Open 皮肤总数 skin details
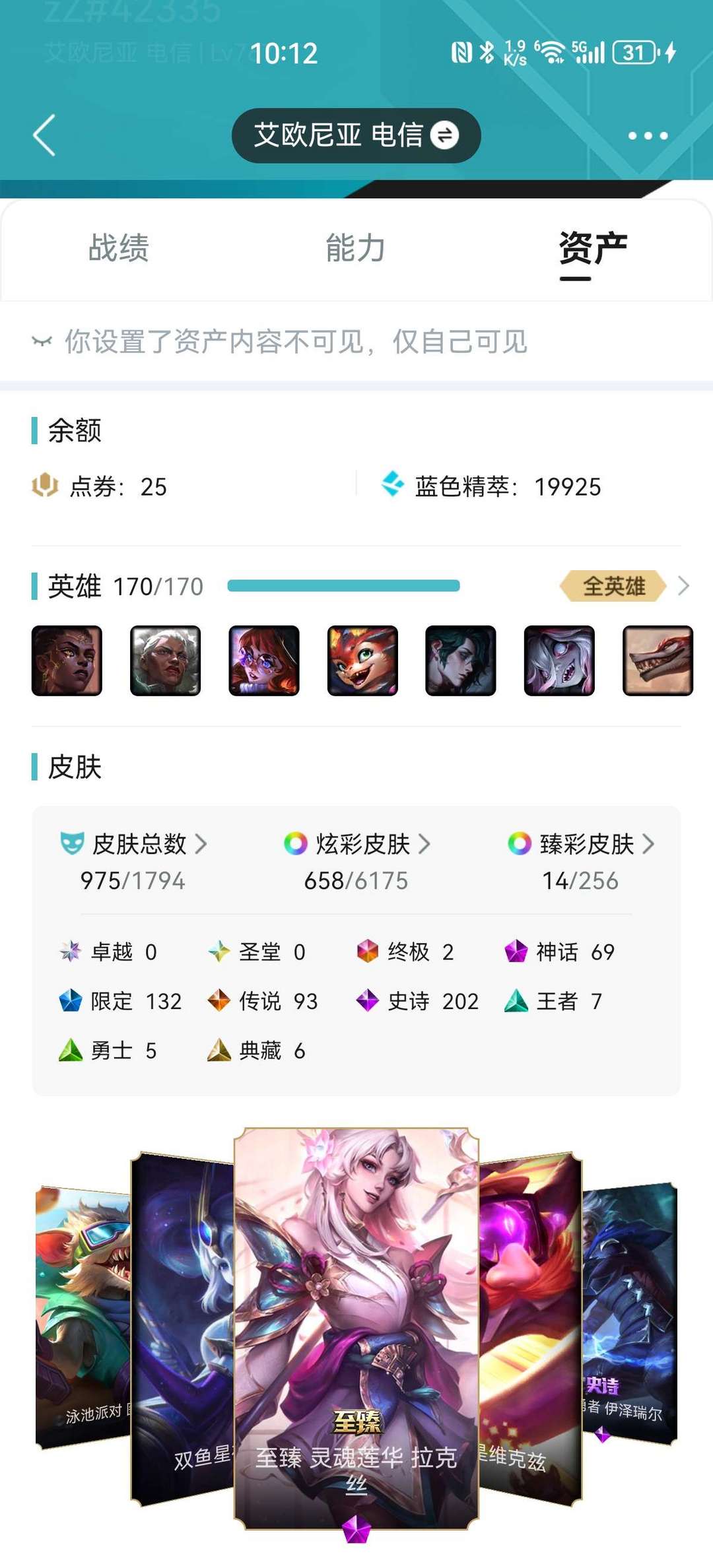Screen dimensions: 713x1568 pyautogui.click(x=134, y=844)
